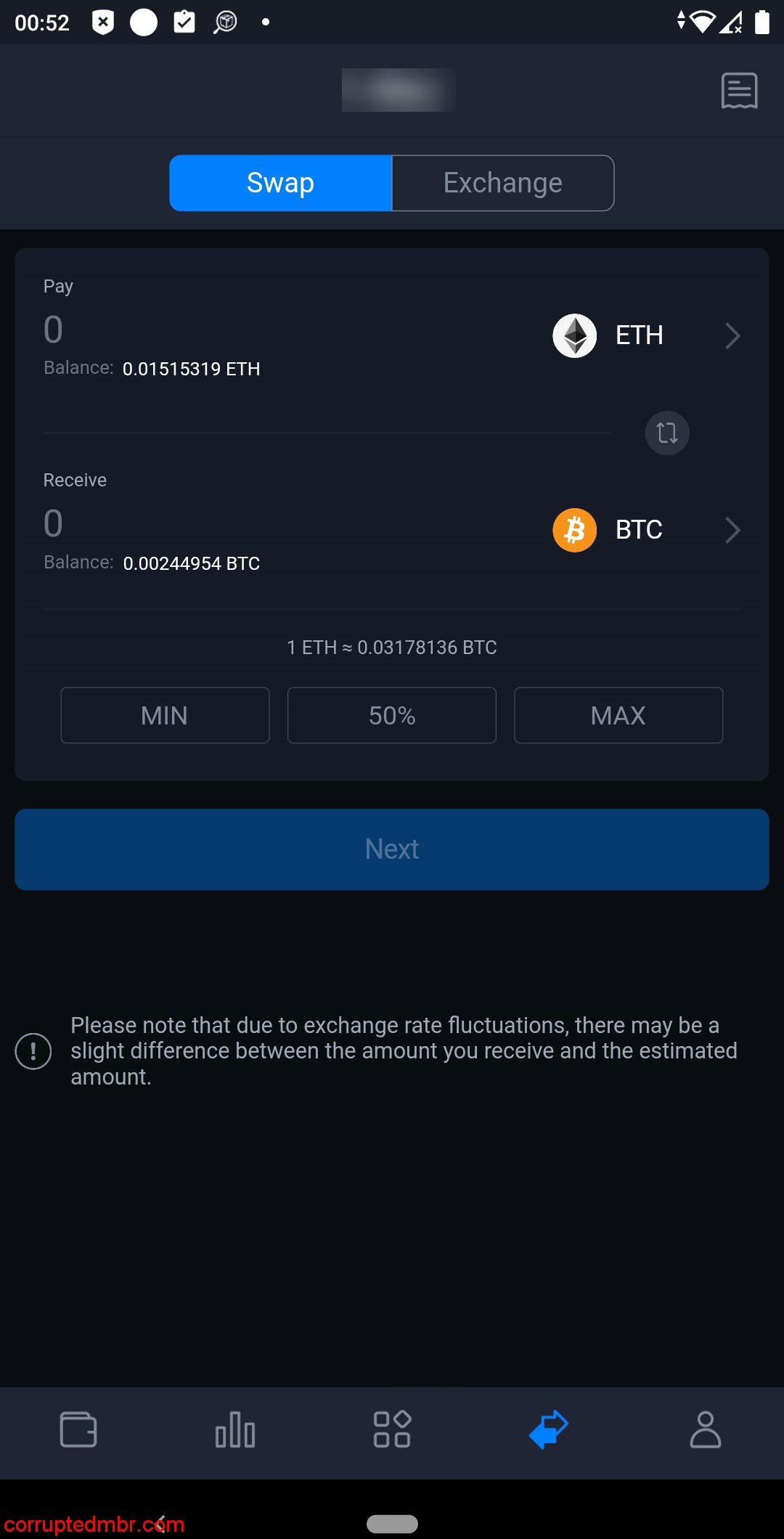
Task: Set the MIN swap amount
Action: [x=165, y=716]
